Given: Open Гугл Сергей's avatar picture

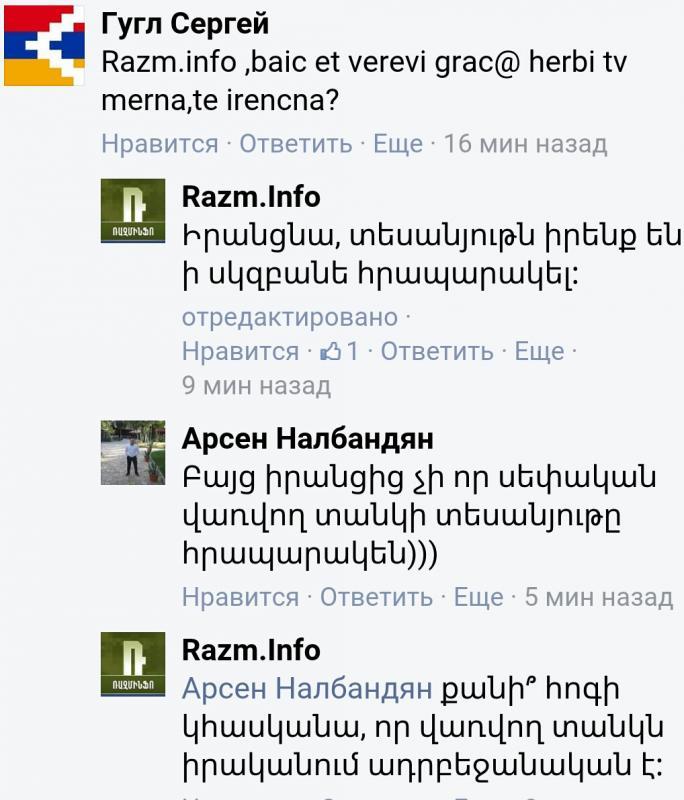Looking at the screenshot, I should tap(45, 45).
